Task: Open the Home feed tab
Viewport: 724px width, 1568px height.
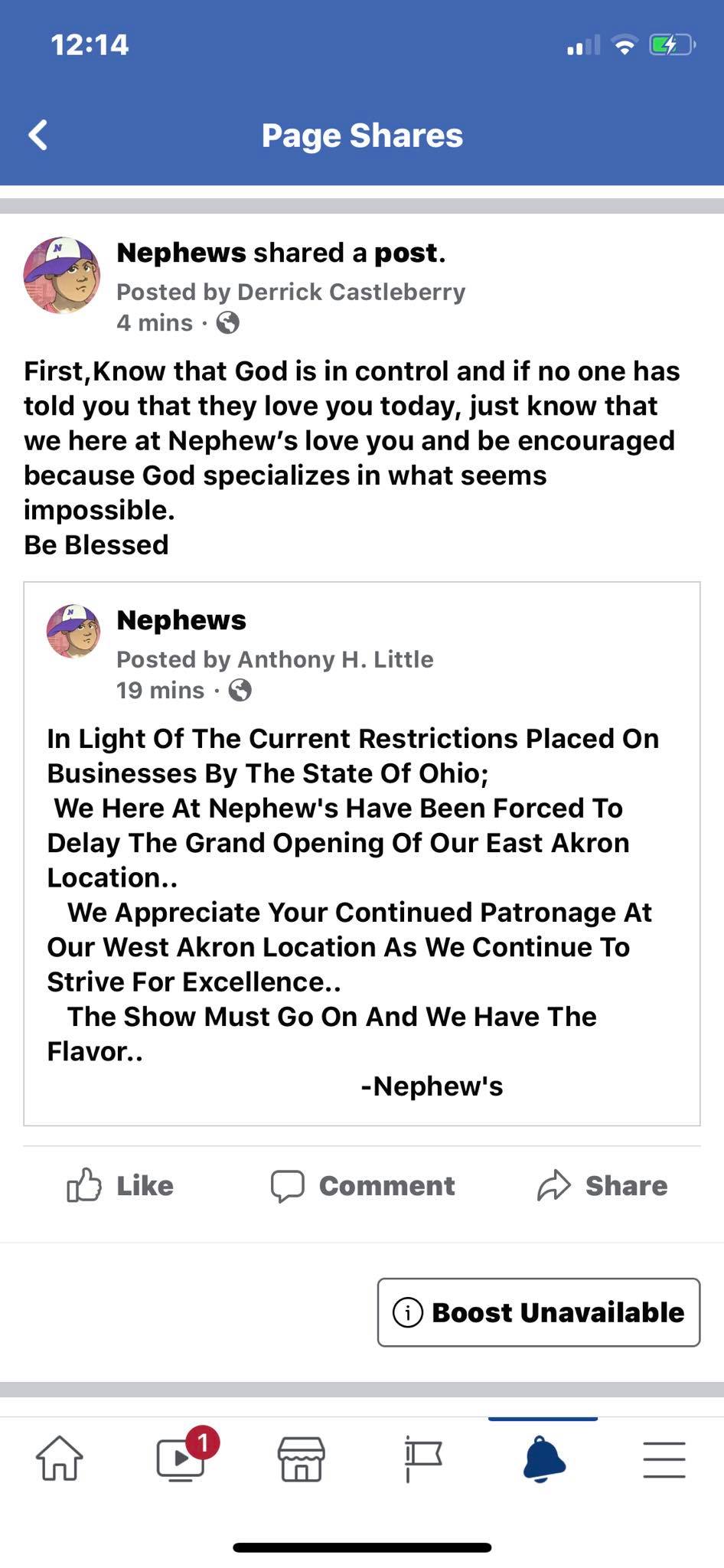Action: tap(60, 1458)
